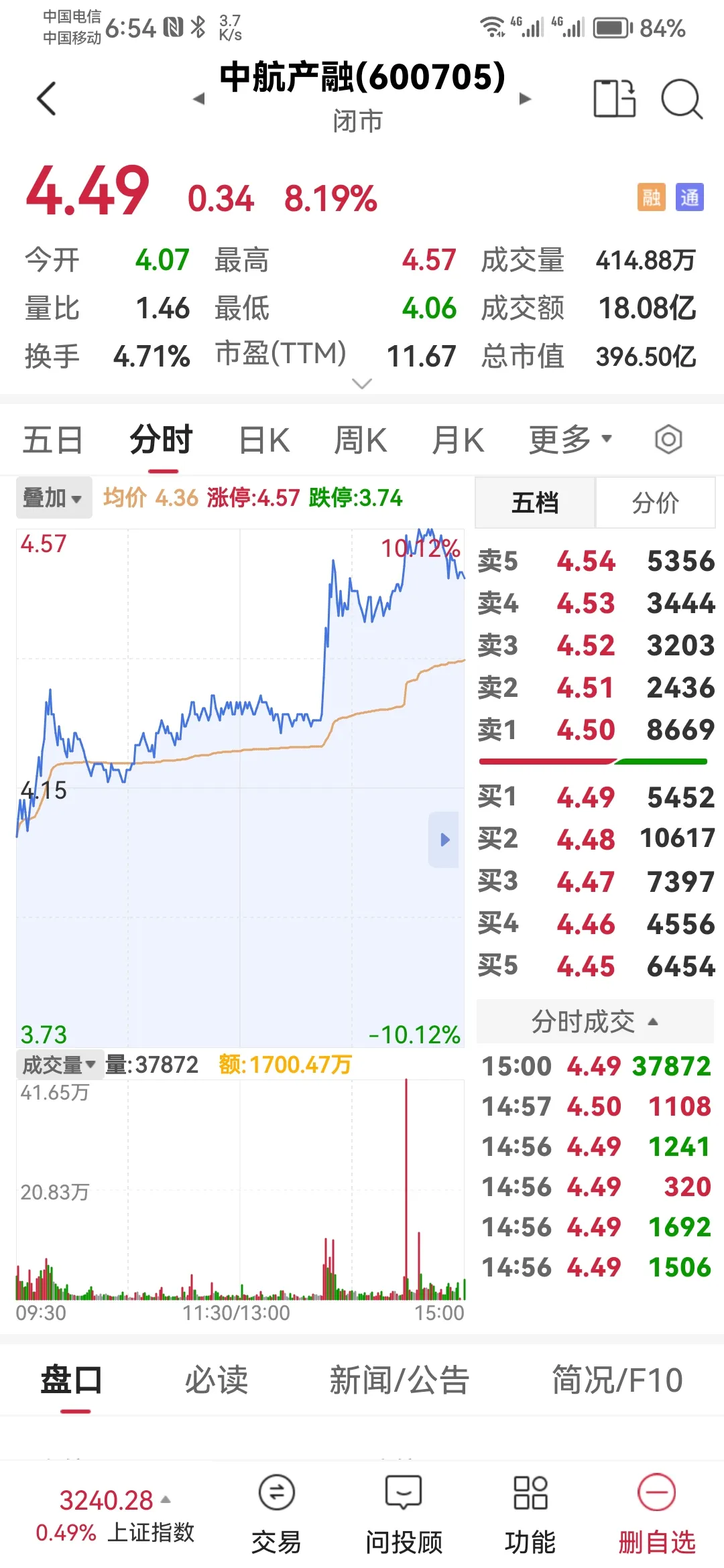Viewport: 724px width, 1568px height.
Task: Switch to 新闻/公告 tab
Action: click(x=399, y=1380)
